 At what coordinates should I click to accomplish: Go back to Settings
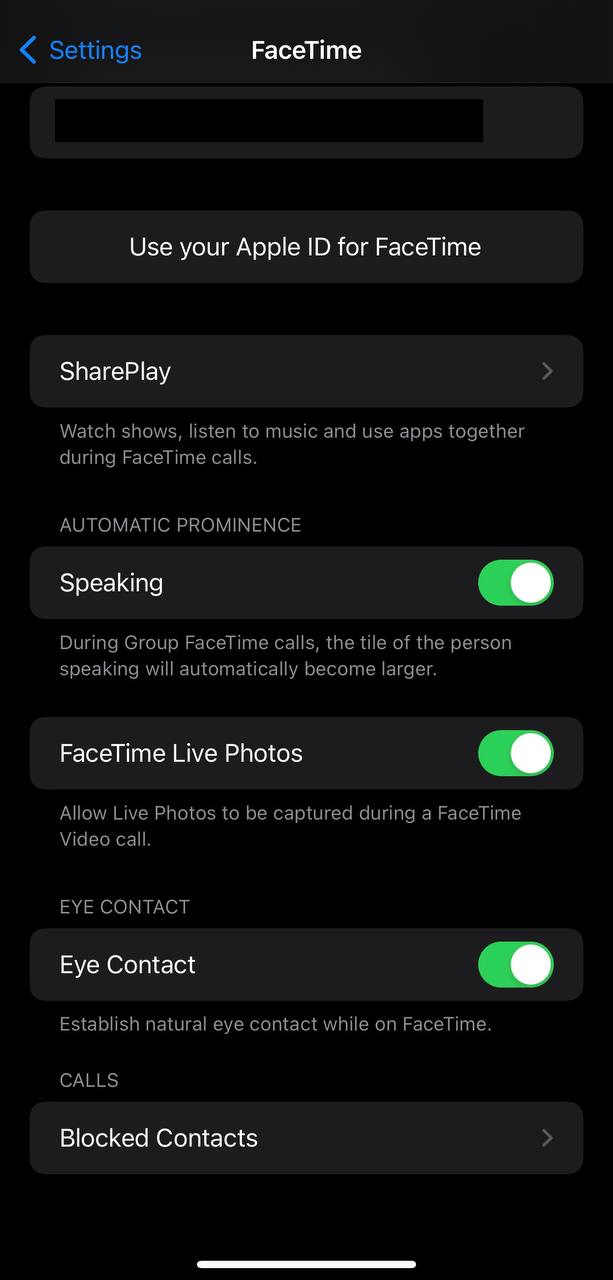coord(80,50)
